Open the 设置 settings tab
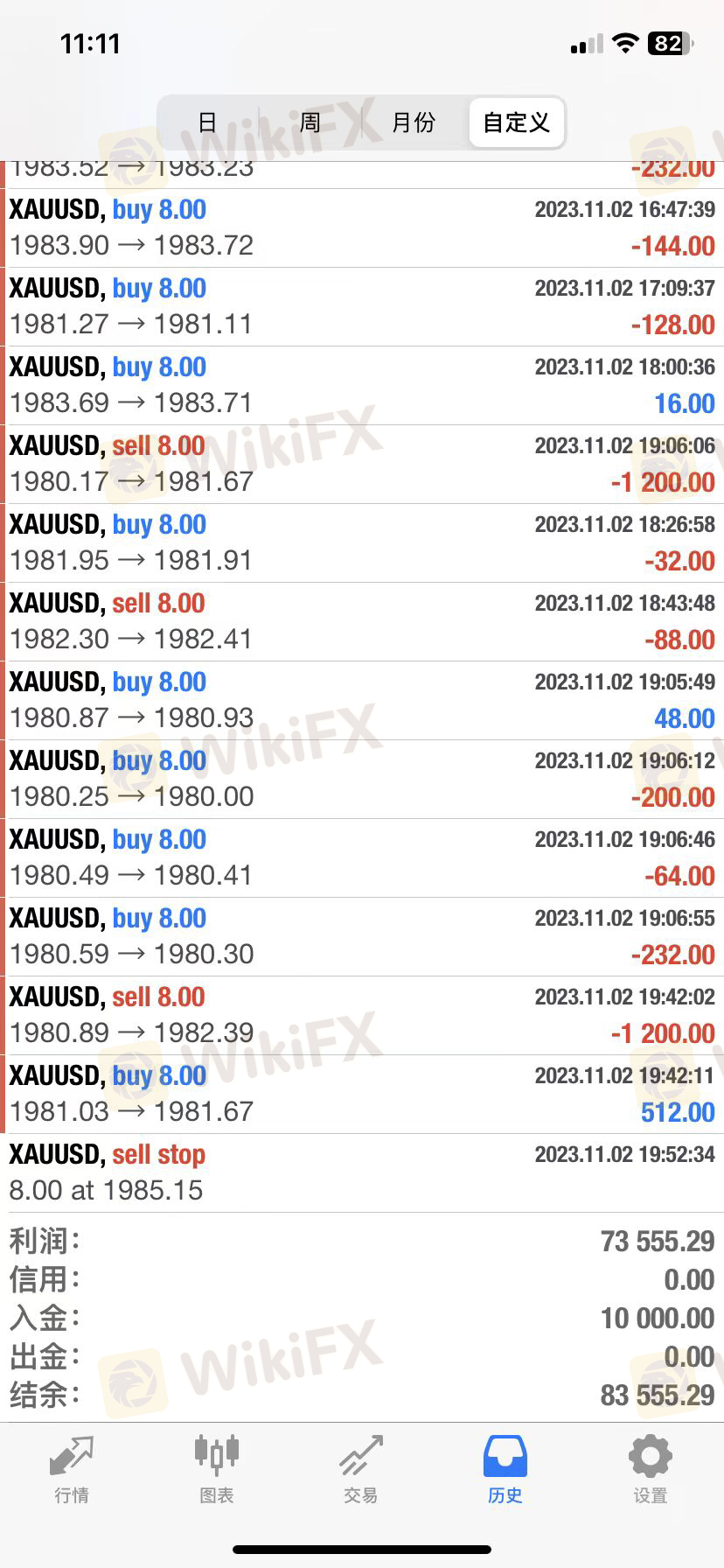The image size is (724, 1568). click(x=650, y=1470)
